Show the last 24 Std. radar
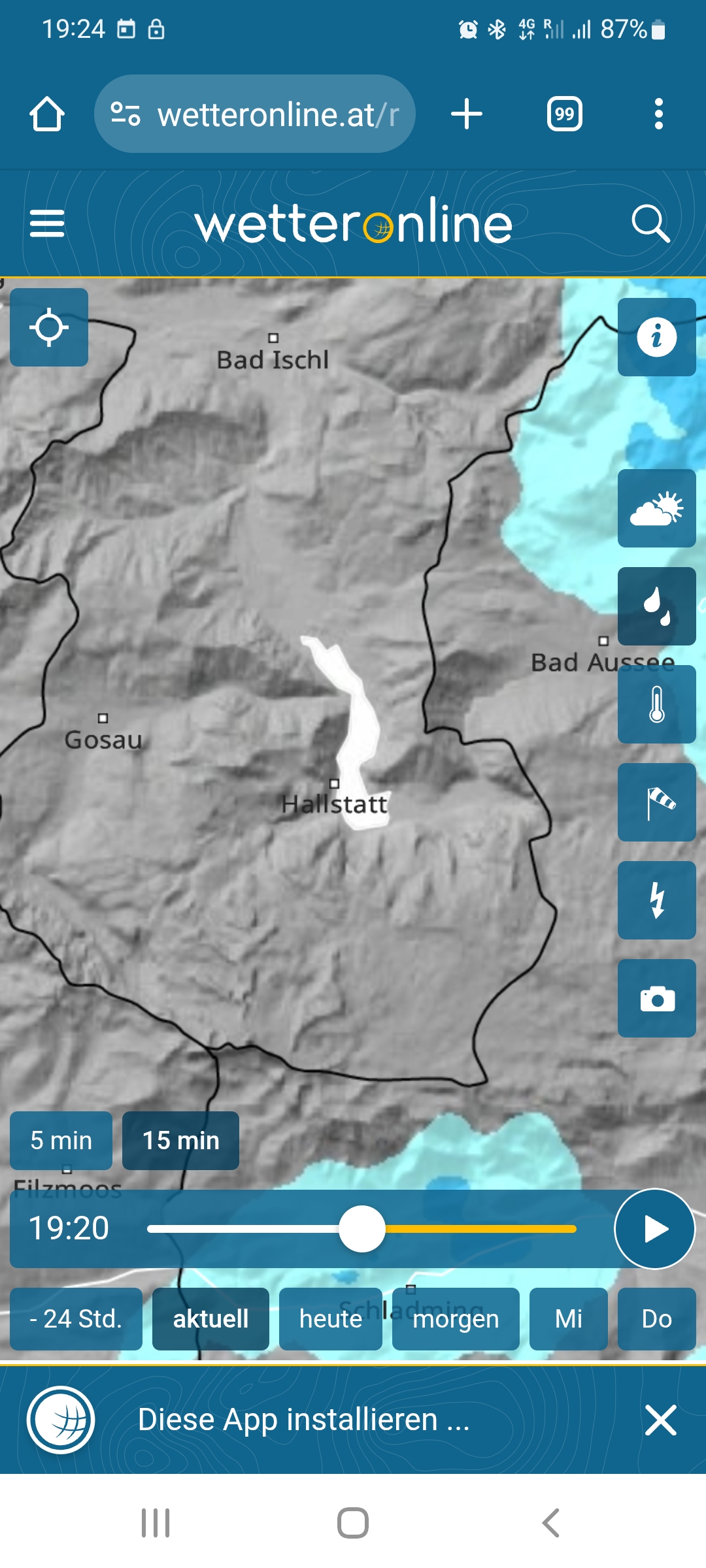Viewport: 706px width, 1568px height. (76, 1319)
